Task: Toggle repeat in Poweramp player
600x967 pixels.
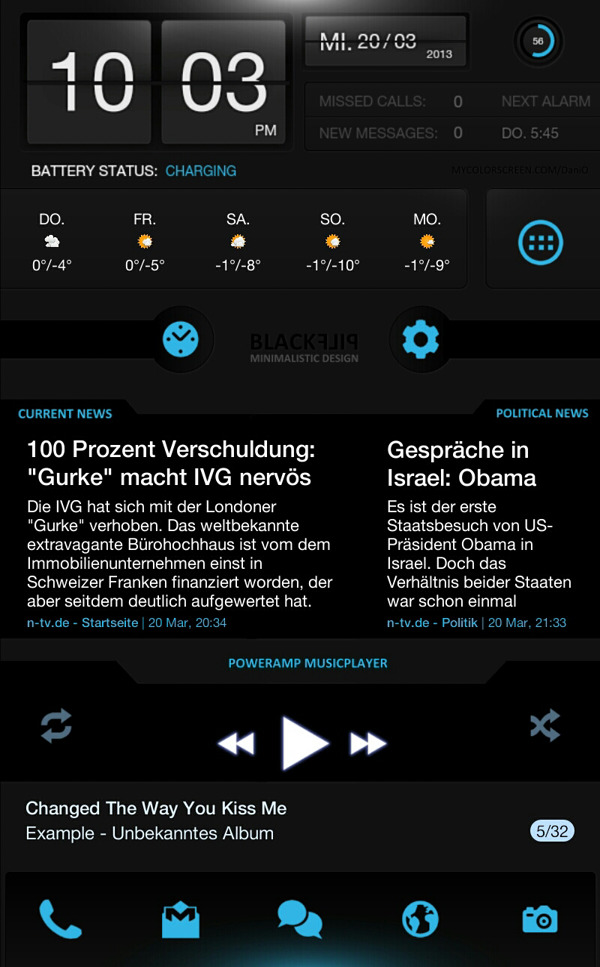Action: 57,725
